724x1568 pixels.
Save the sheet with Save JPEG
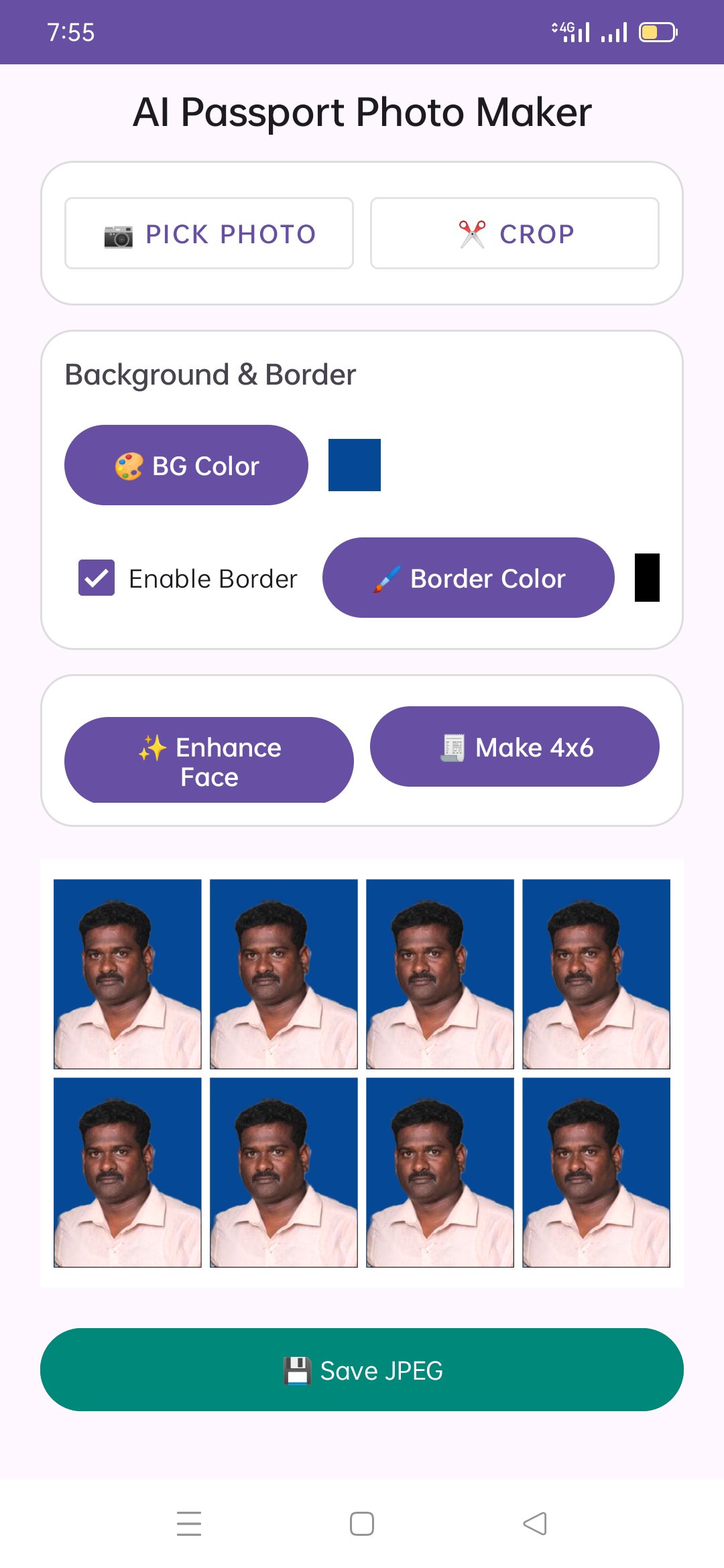click(x=362, y=1370)
